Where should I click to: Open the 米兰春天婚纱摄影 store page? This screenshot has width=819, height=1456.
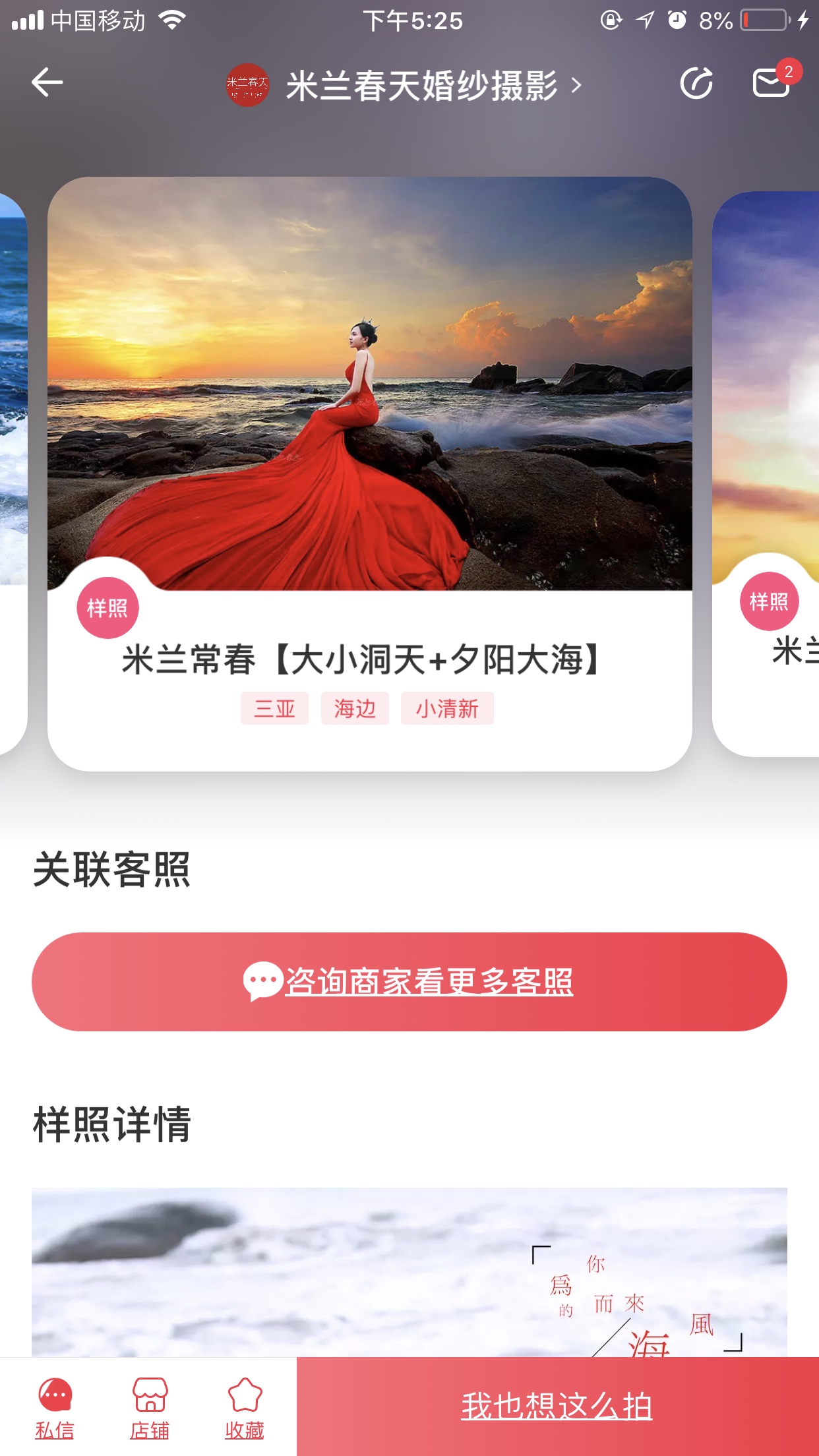(x=404, y=85)
